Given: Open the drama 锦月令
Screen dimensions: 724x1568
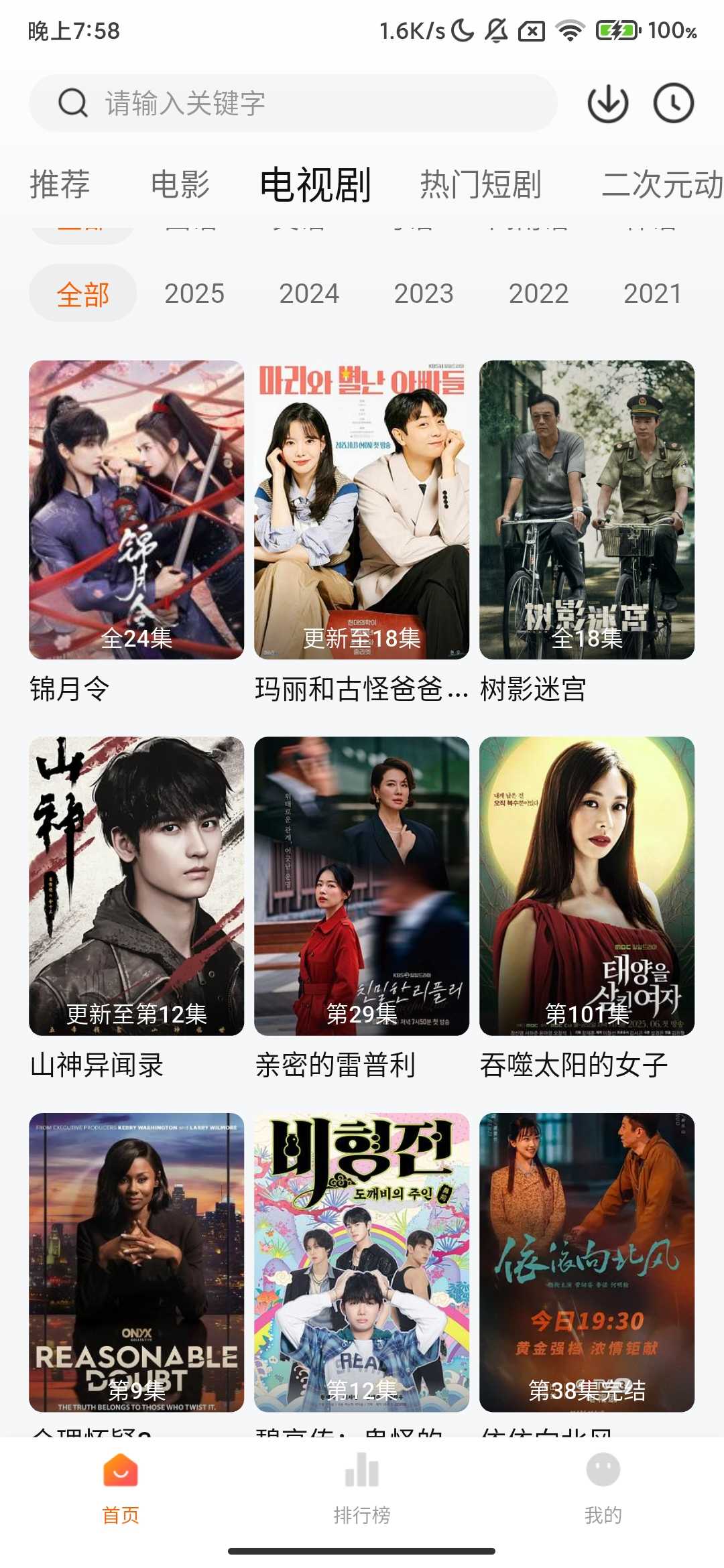Looking at the screenshot, I should pos(137,510).
